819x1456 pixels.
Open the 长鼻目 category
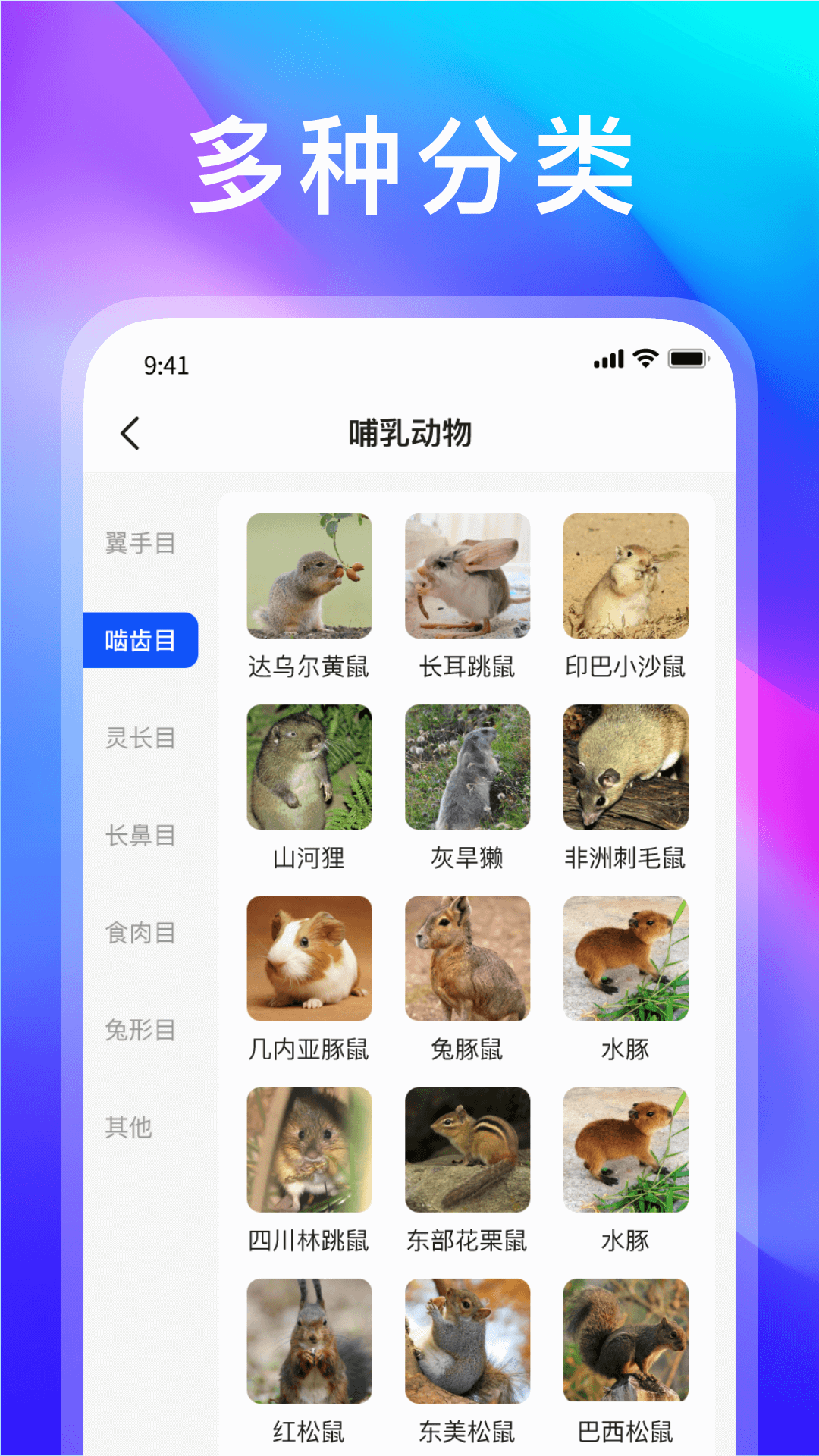pos(140,836)
